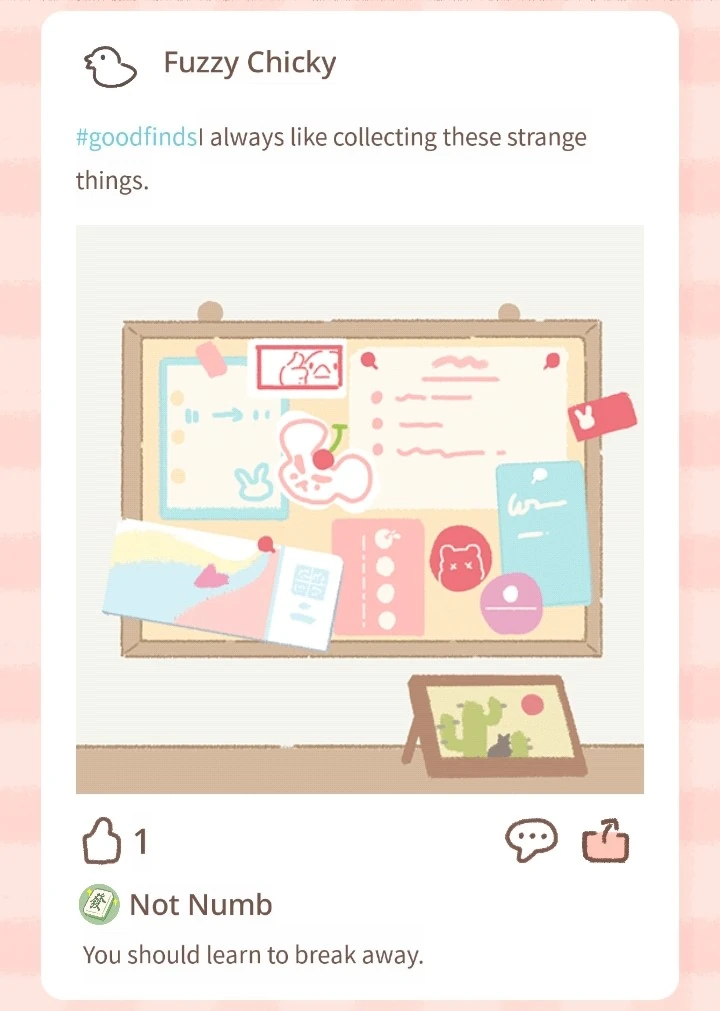View the corkboard picture in the post
Viewport: 720px width, 1011px height.
click(x=360, y=508)
